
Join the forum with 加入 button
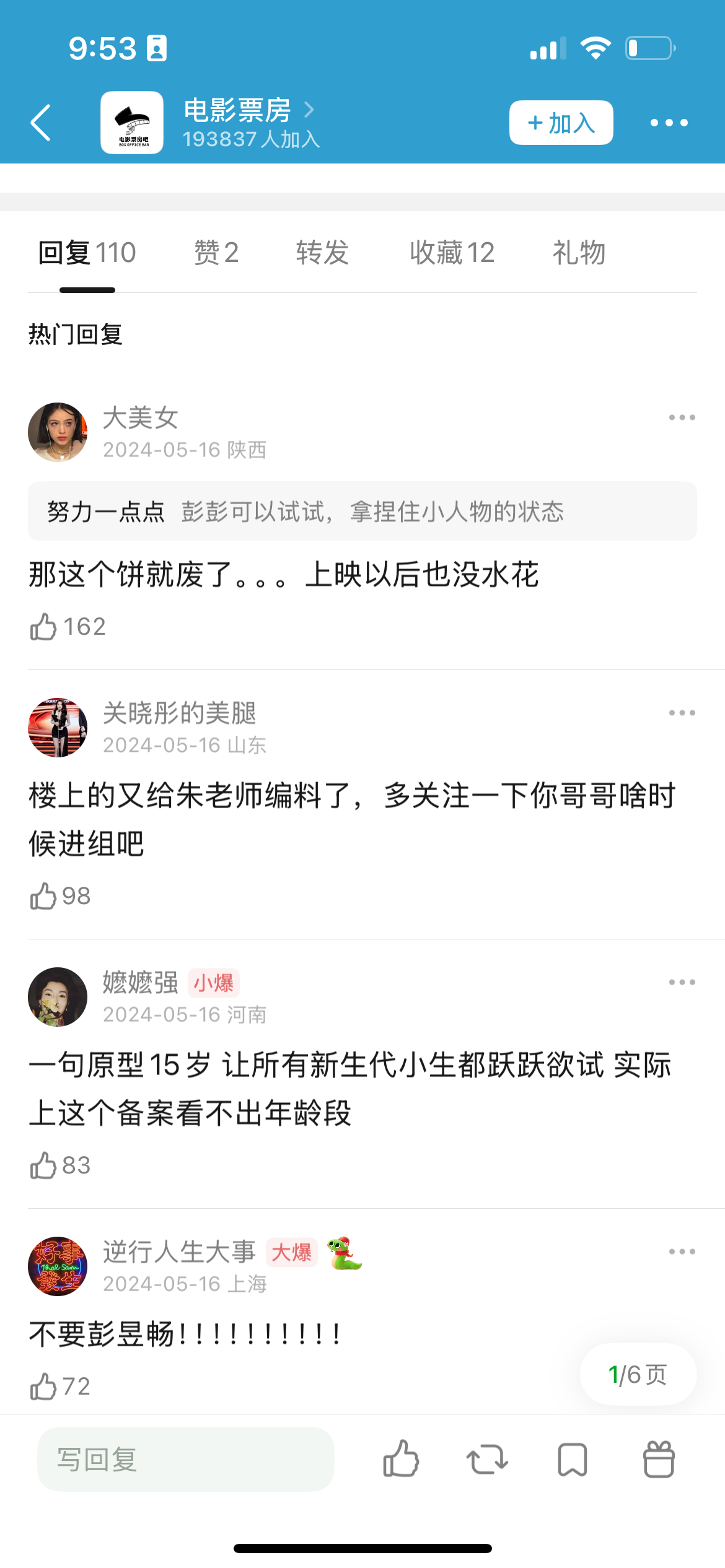click(x=561, y=123)
